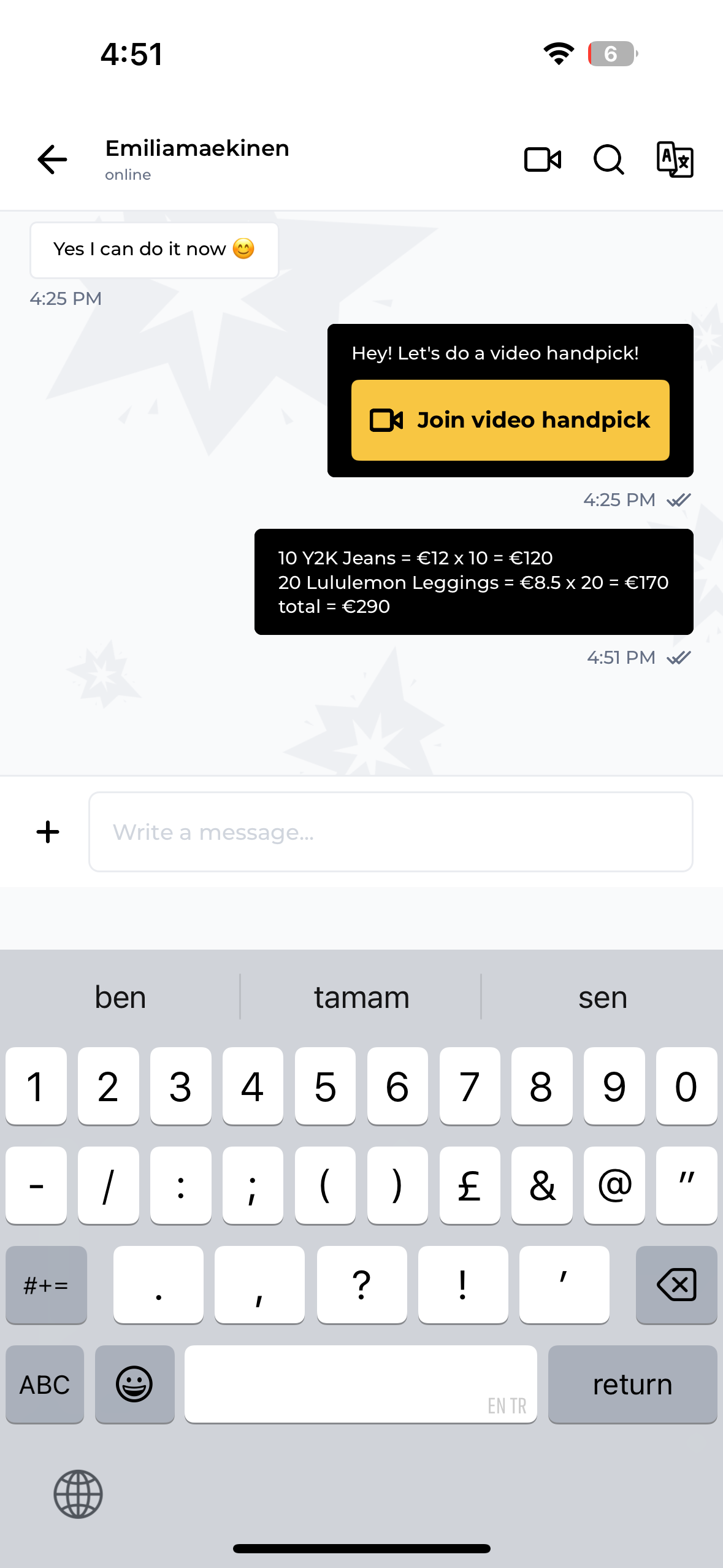The image size is (723, 1568).
Task: Open the translate messages option
Action: click(x=675, y=159)
